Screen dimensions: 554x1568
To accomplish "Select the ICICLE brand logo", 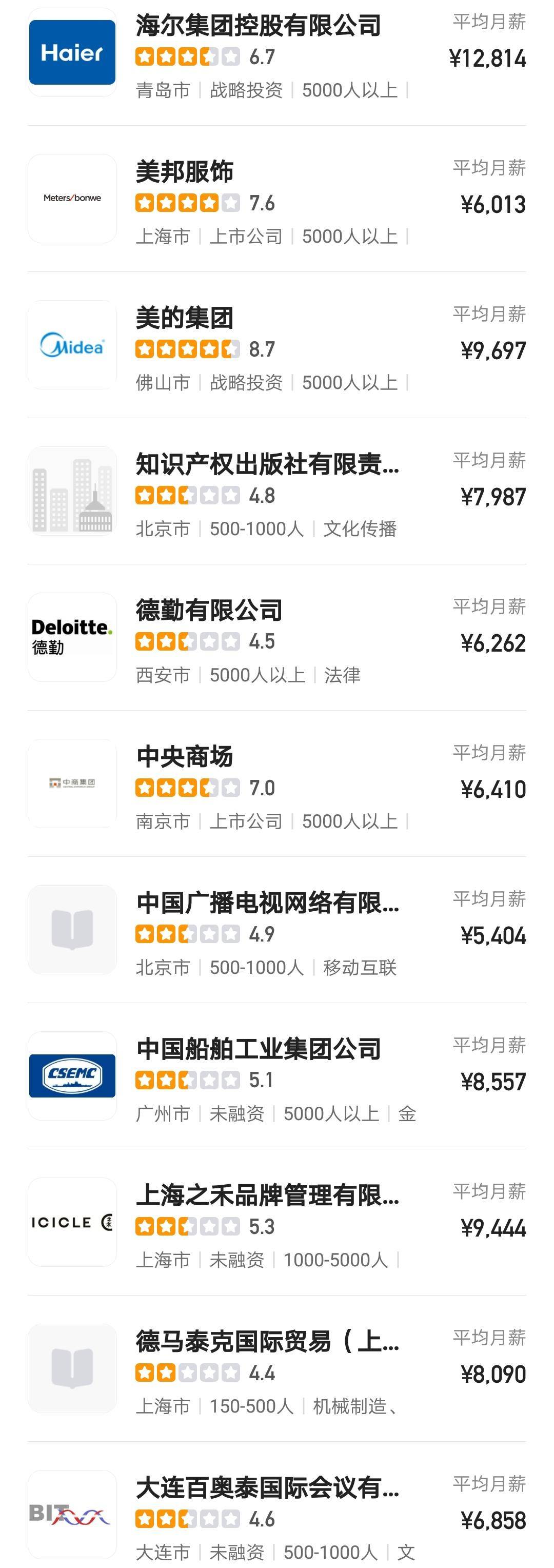I will tap(71, 1221).
